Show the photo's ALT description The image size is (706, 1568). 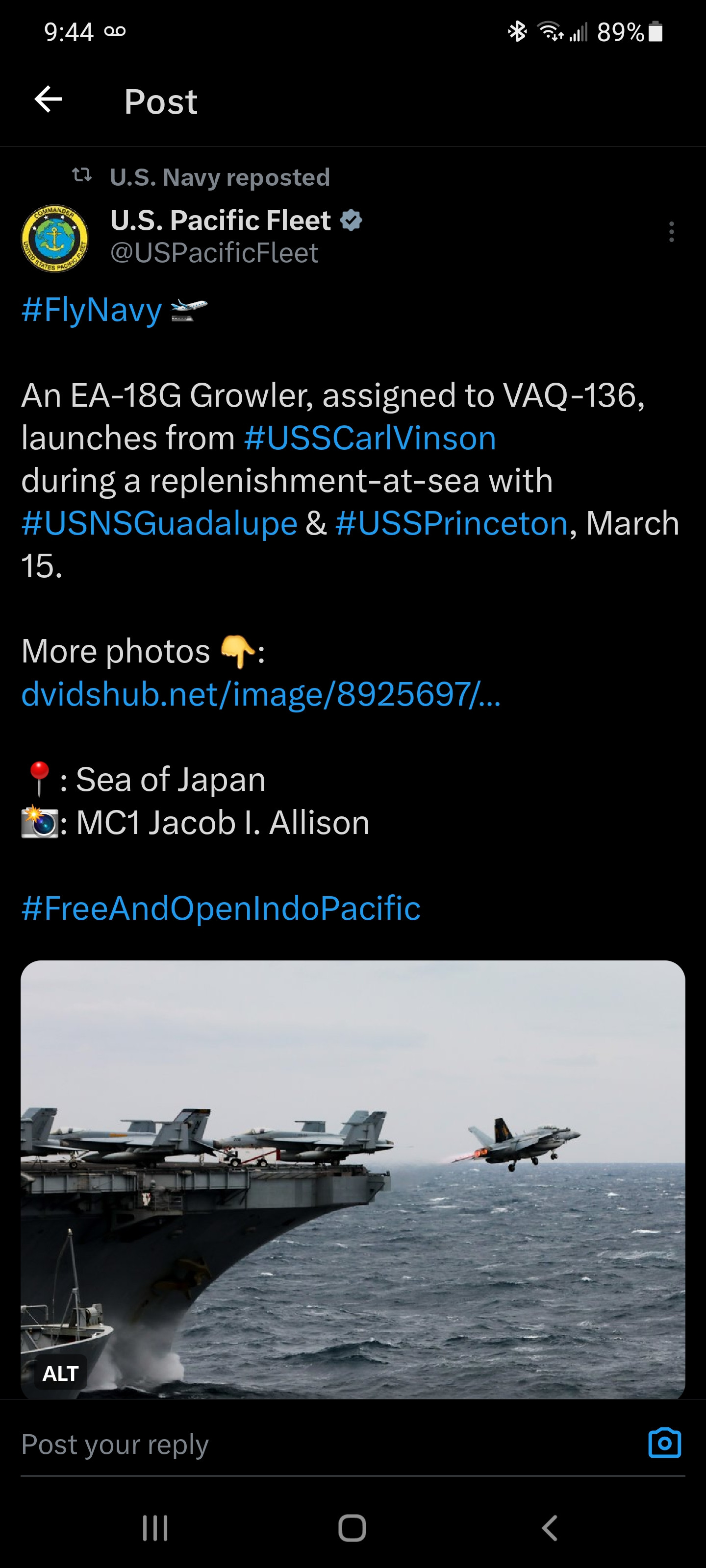(x=60, y=1373)
